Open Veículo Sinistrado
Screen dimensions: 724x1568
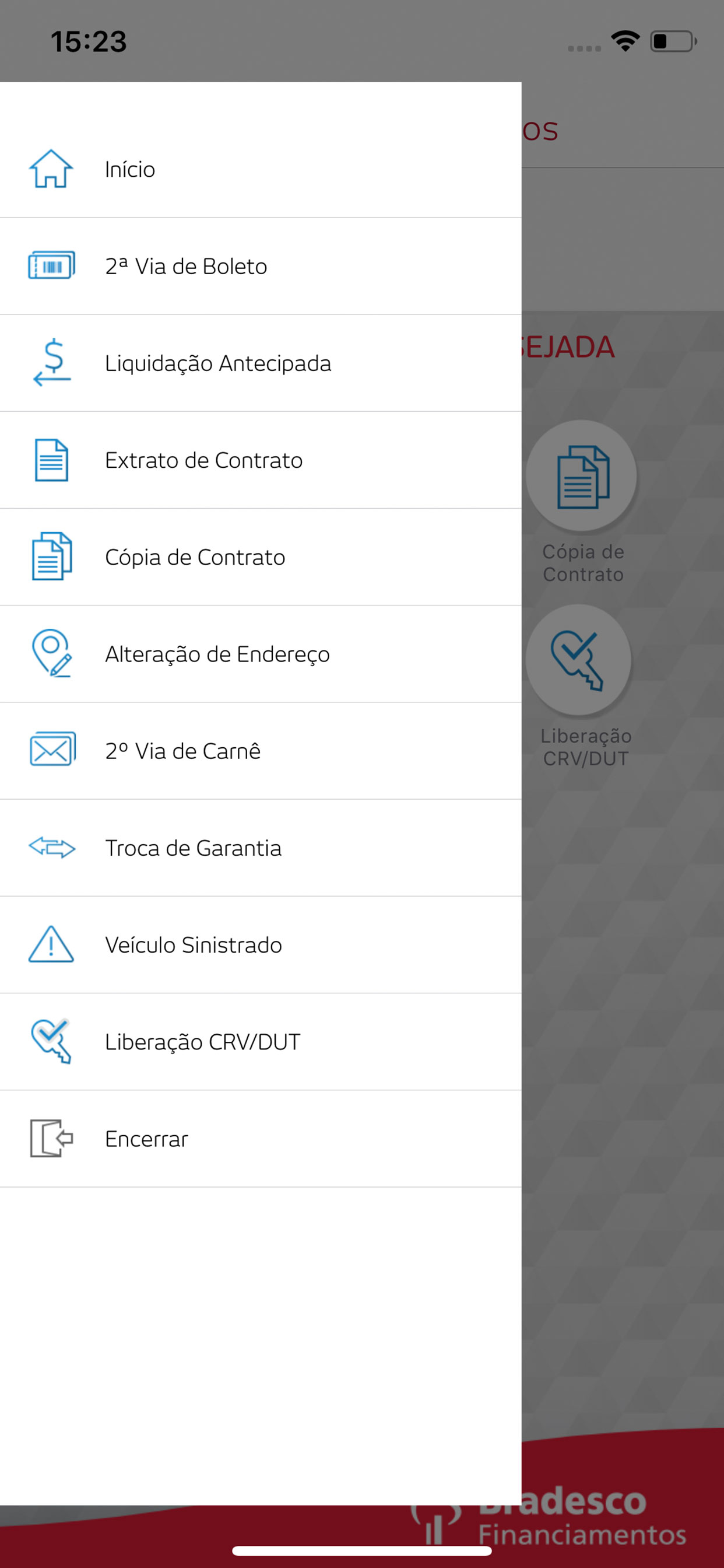194,944
